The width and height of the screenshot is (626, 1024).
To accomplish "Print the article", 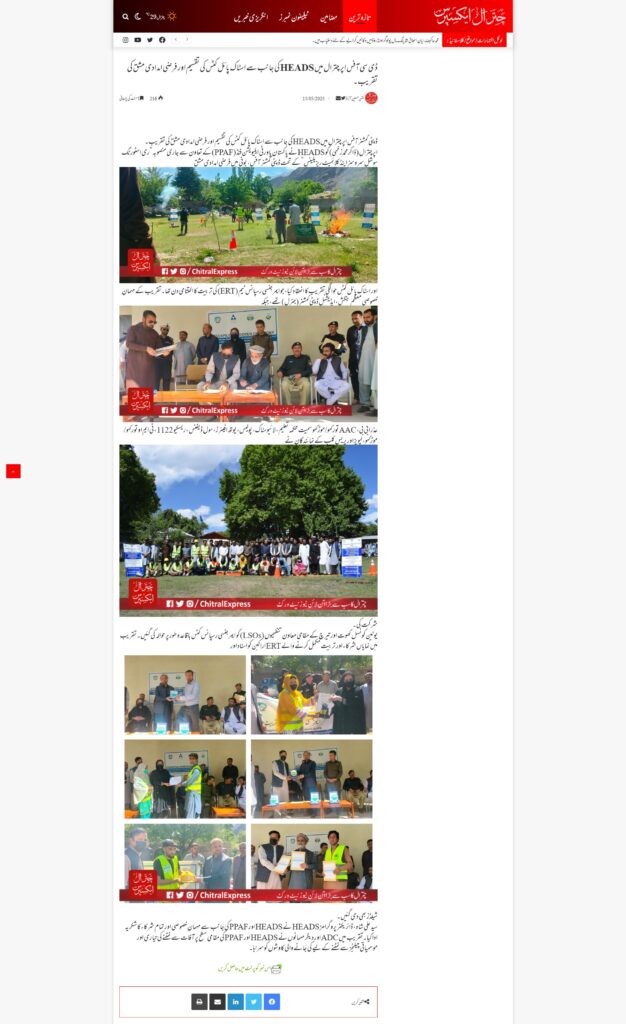I will point(199,1001).
